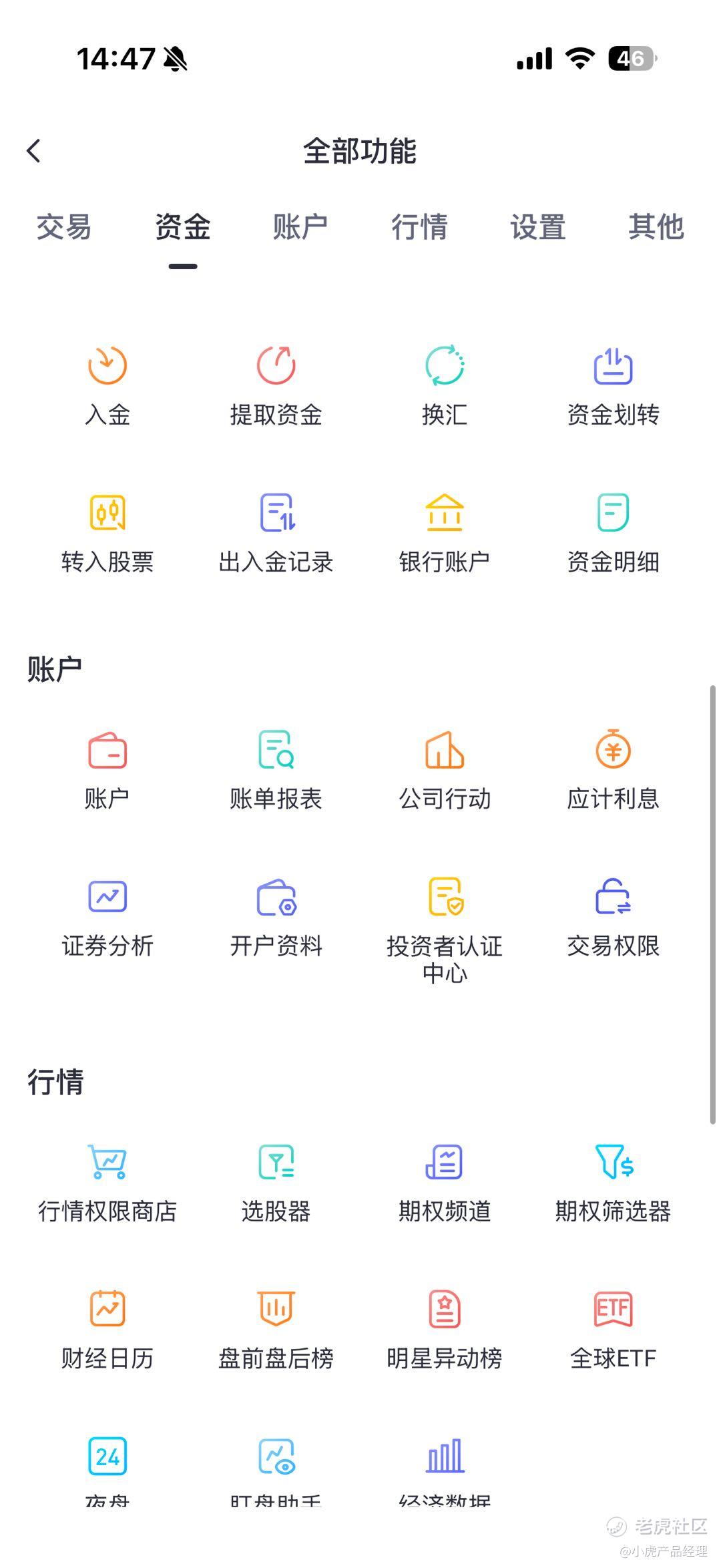Open 公司行动
This screenshot has height=1568, width=721.
[x=445, y=768]
